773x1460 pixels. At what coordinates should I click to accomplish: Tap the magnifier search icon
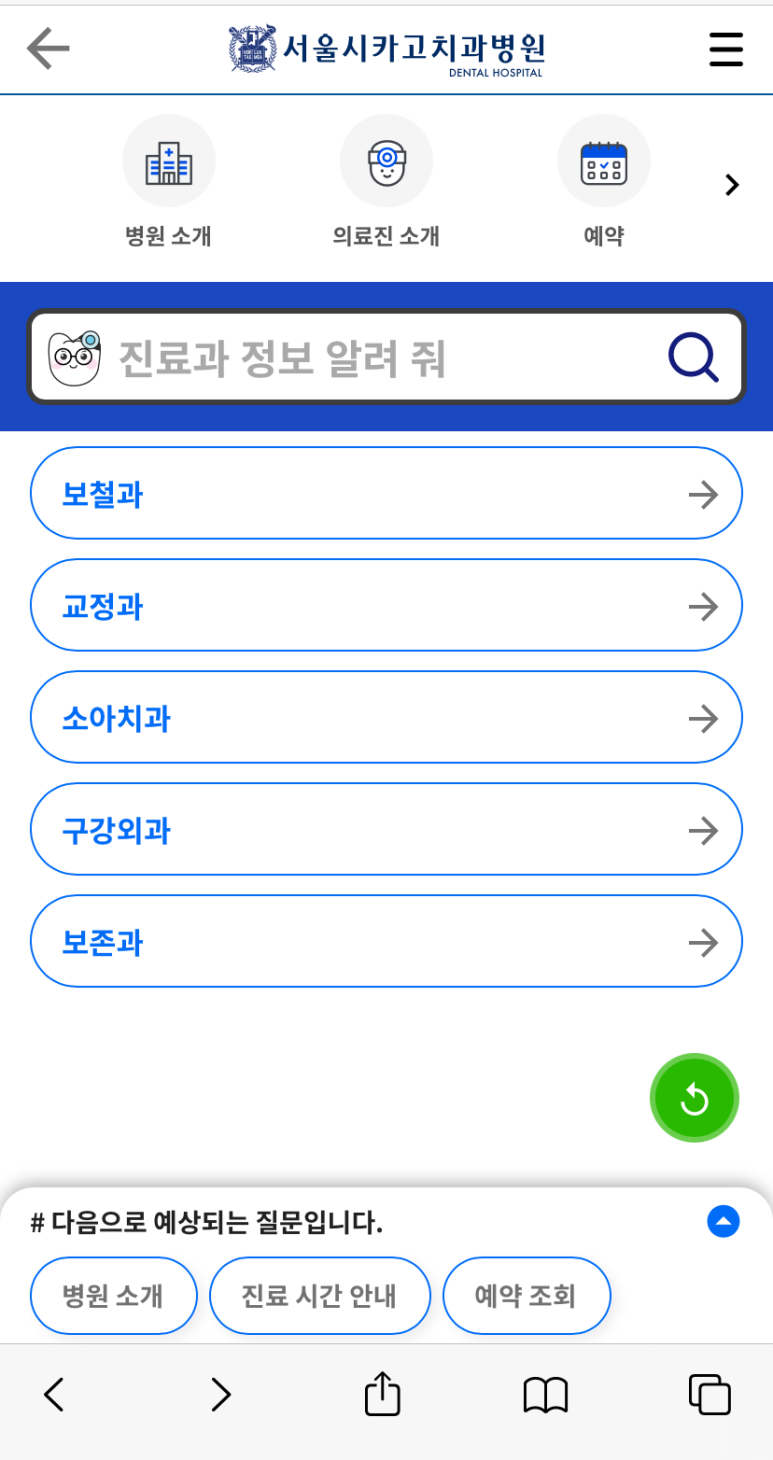(693, 358)
